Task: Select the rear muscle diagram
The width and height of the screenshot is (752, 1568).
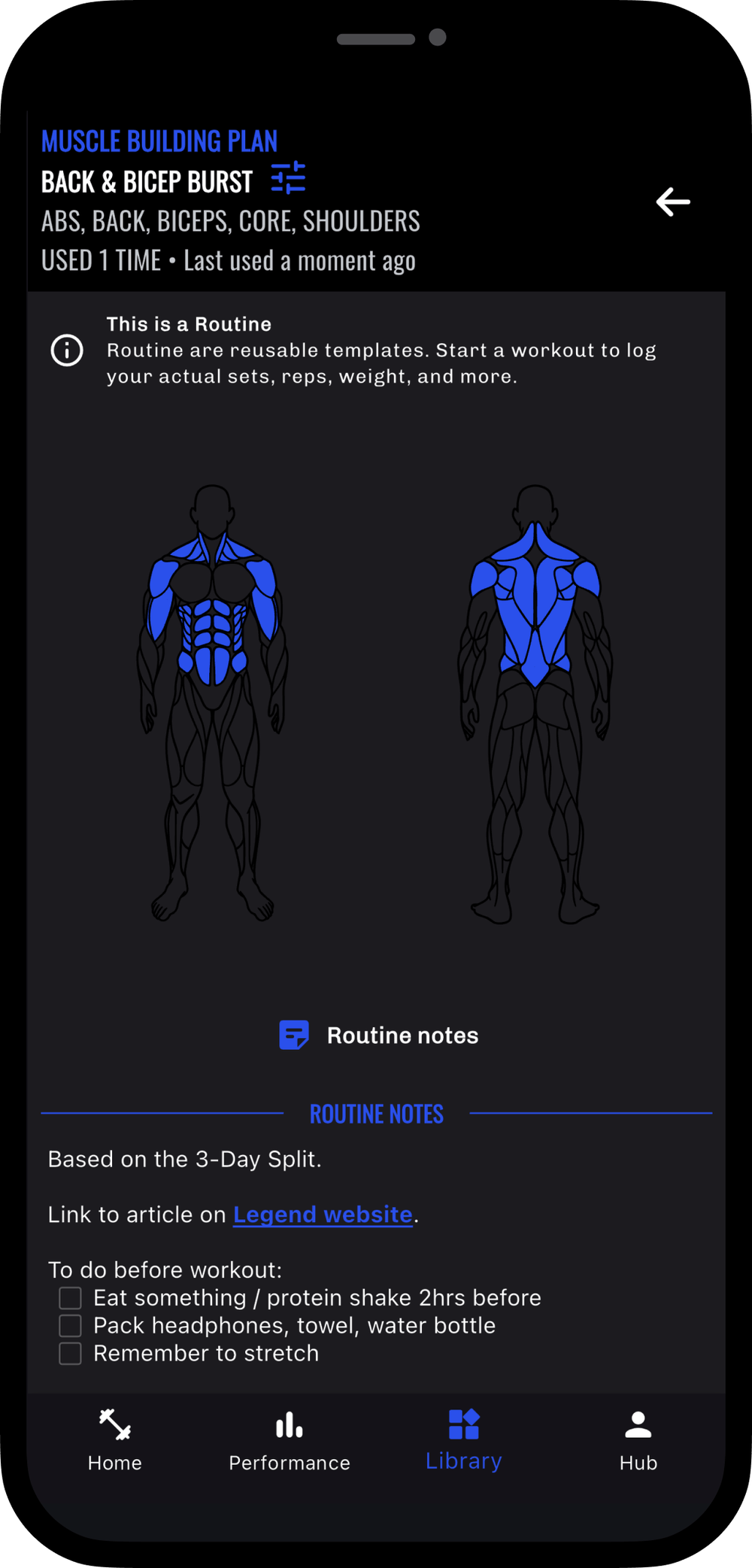Action: 534,699
